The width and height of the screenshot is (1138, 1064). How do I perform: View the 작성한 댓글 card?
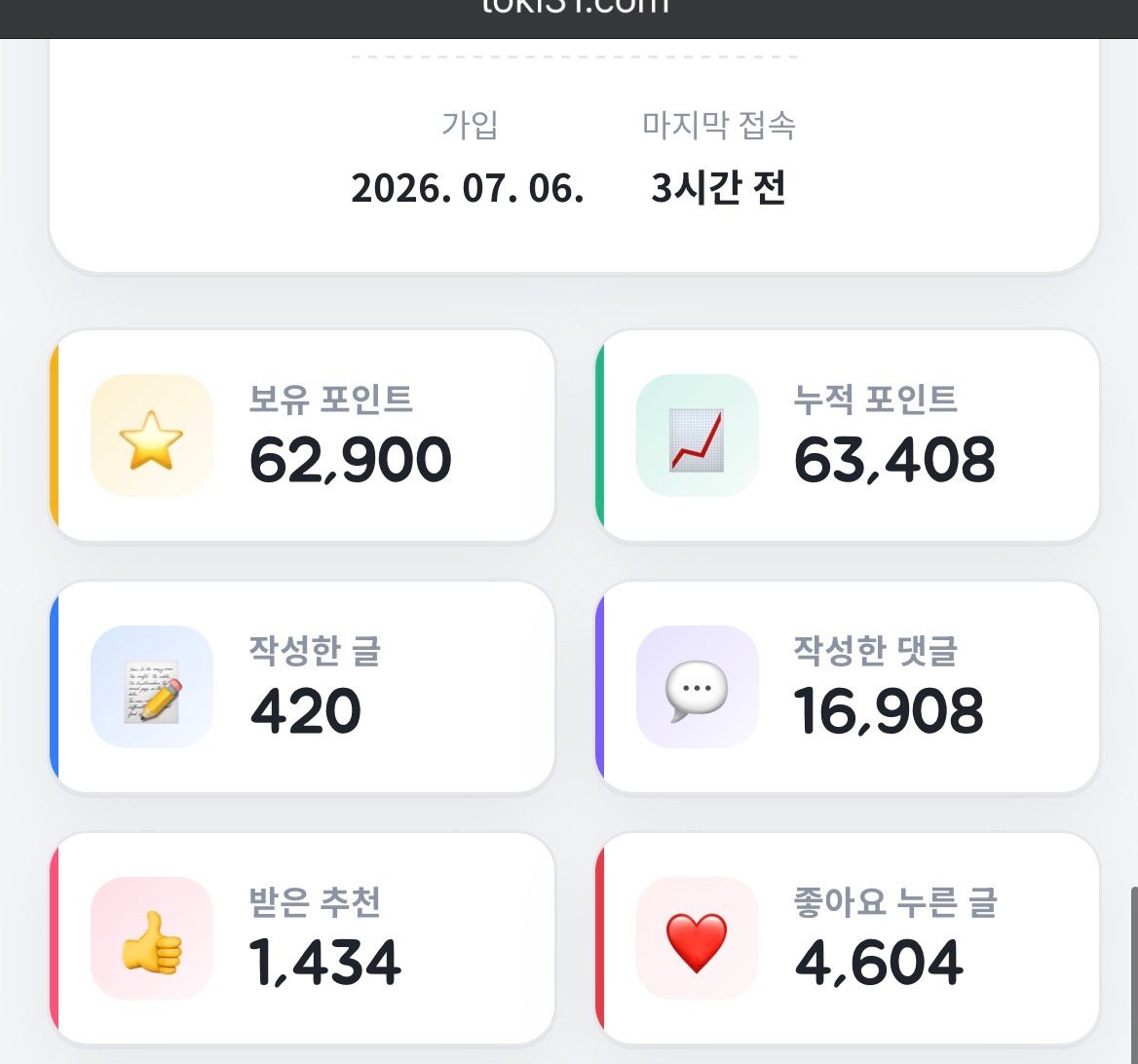click(847, 687)
